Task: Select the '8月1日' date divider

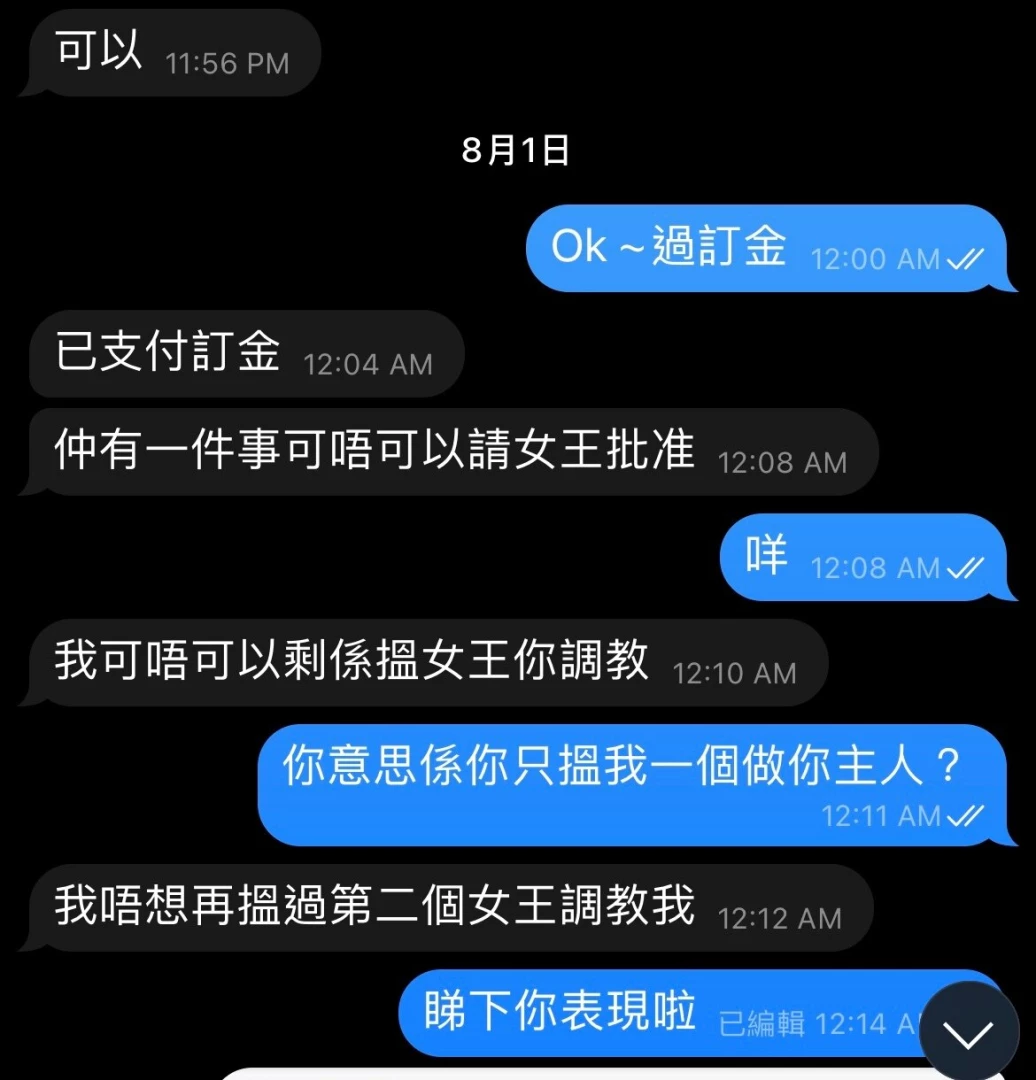Action: (516, 150)
